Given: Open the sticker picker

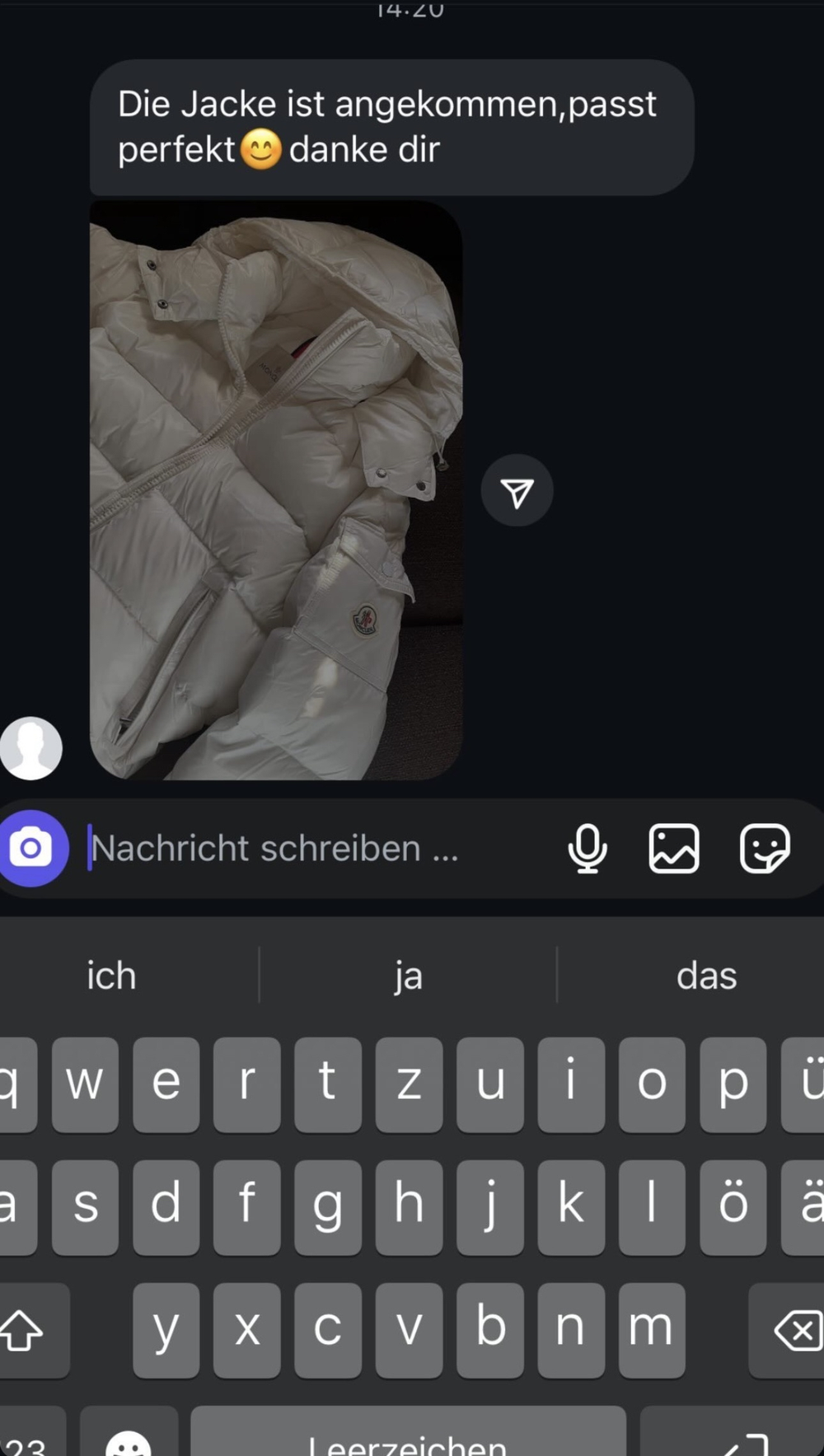Looking at the screenshot, I should [764, 848].
